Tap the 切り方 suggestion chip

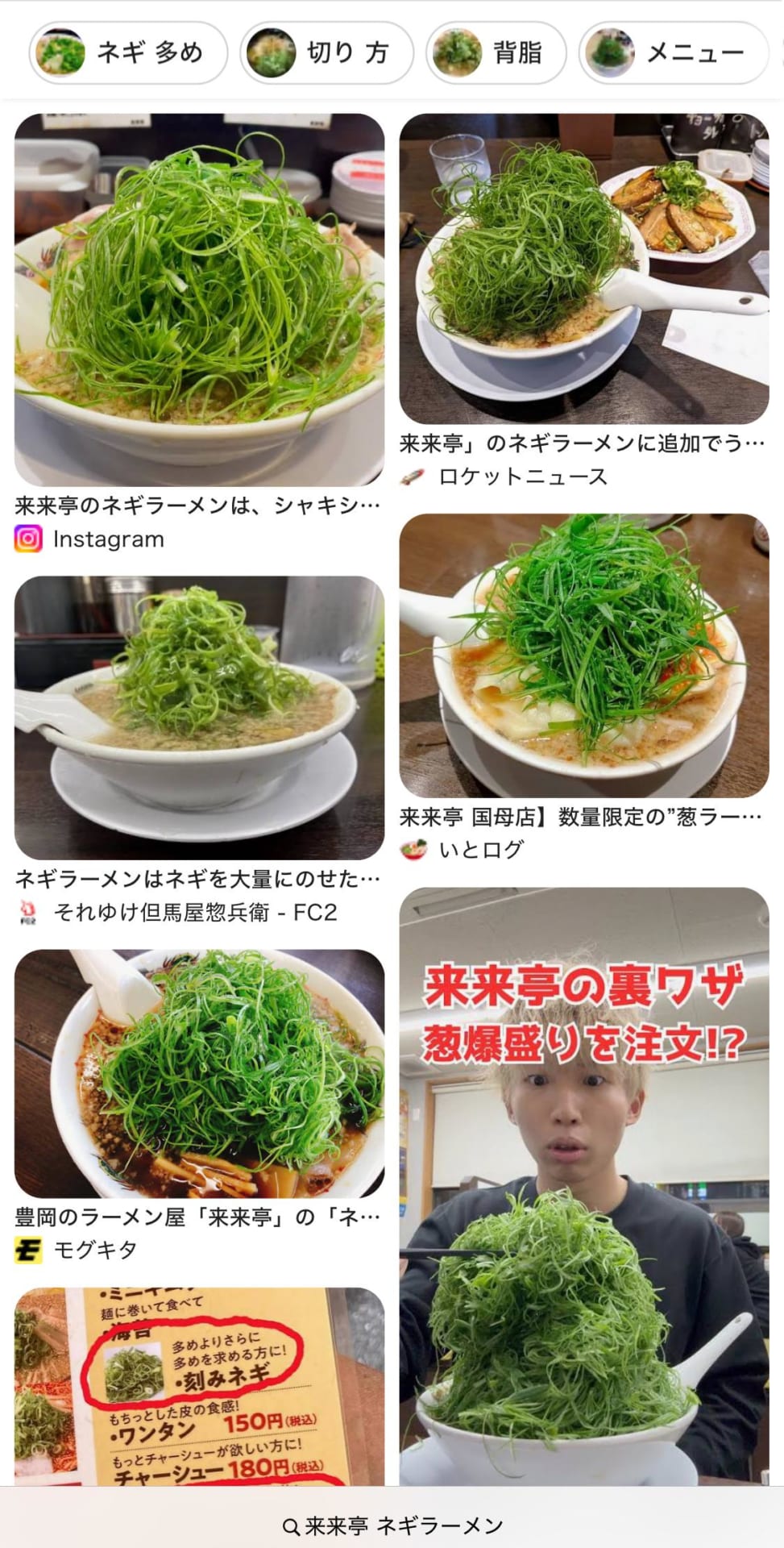[x=326, y=53]
